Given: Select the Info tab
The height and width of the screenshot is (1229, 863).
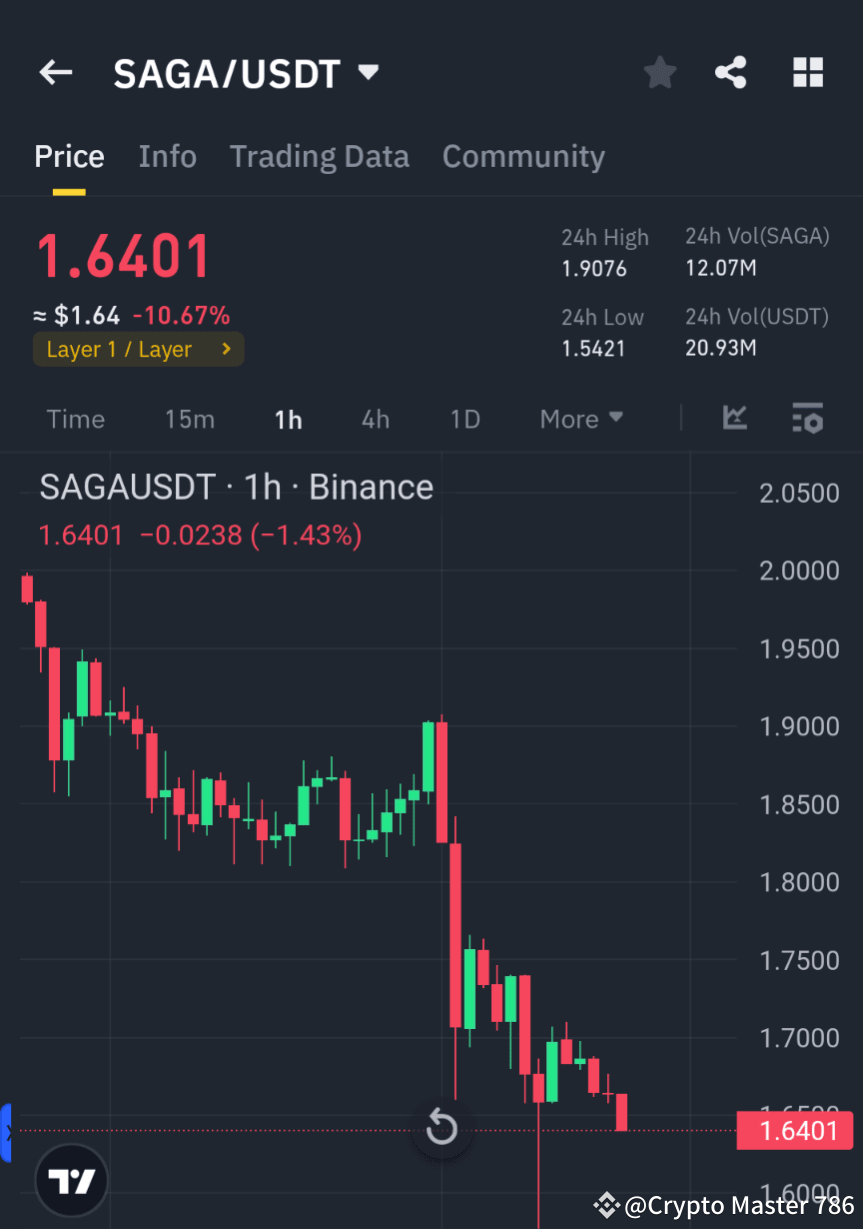Looking at the screenshot, I should pyautogui.click(x=167, y=156).
